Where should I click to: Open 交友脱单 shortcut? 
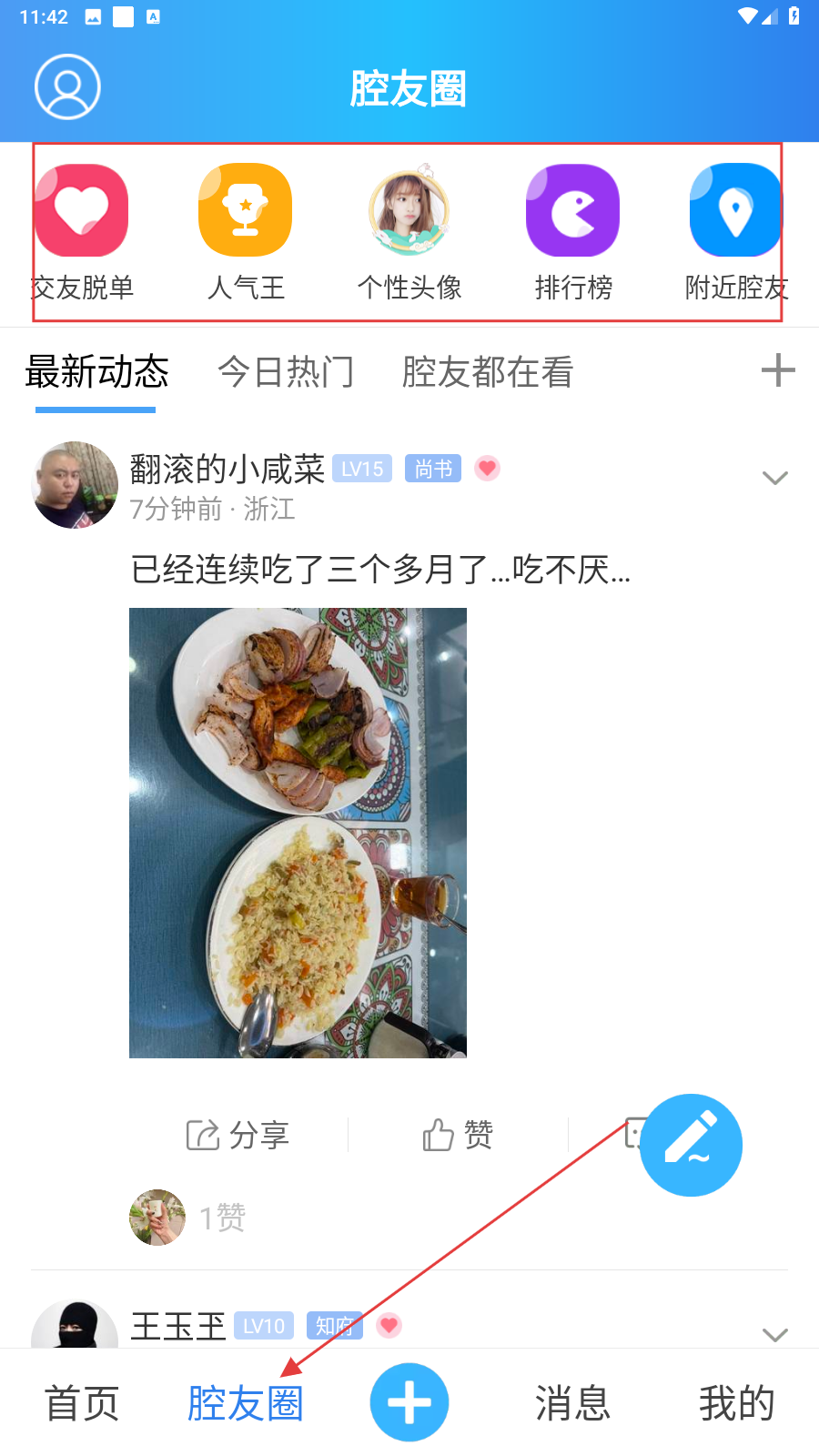point(82,232)
